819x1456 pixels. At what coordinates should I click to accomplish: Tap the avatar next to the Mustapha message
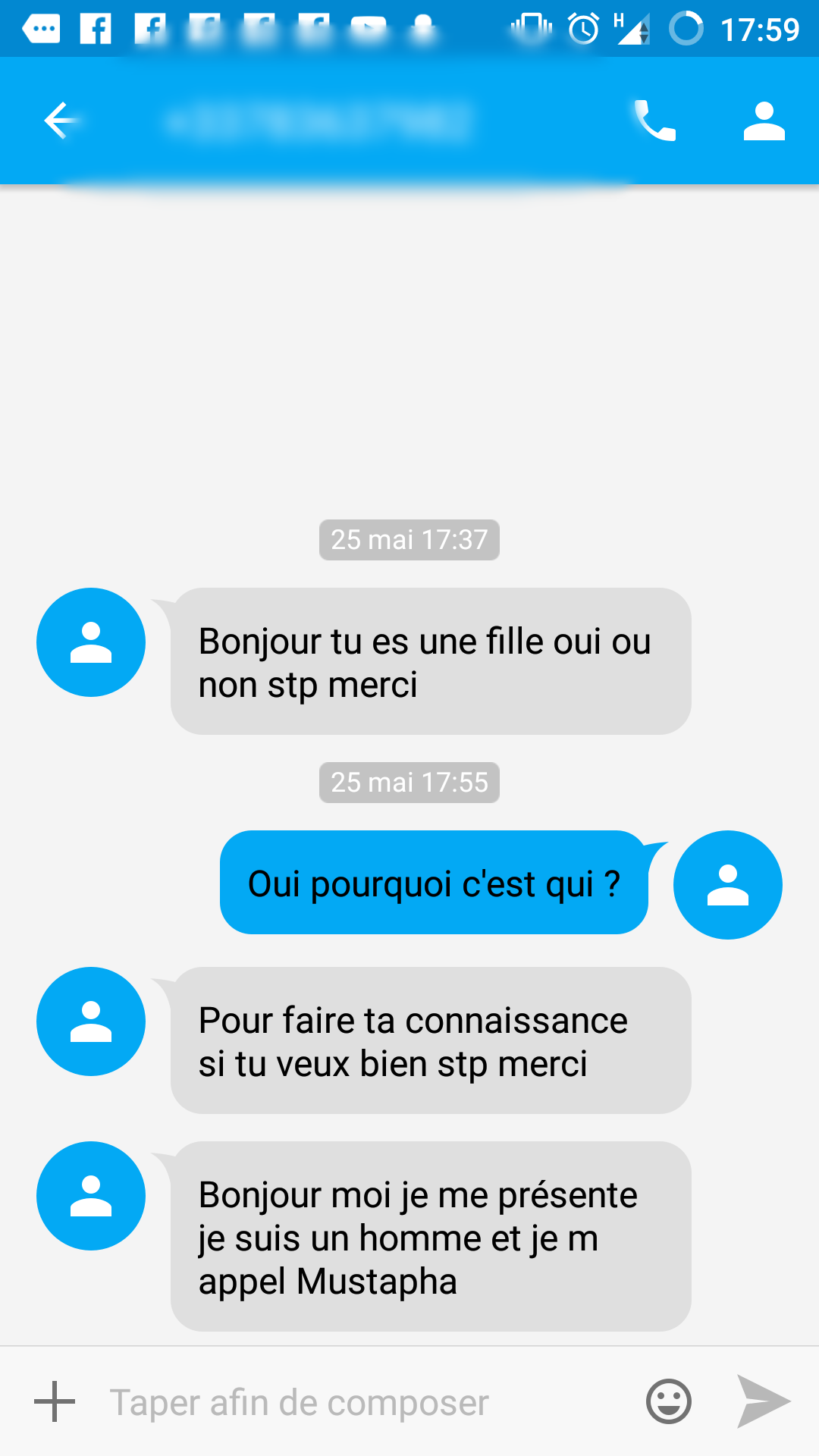tap(91, 1196)
